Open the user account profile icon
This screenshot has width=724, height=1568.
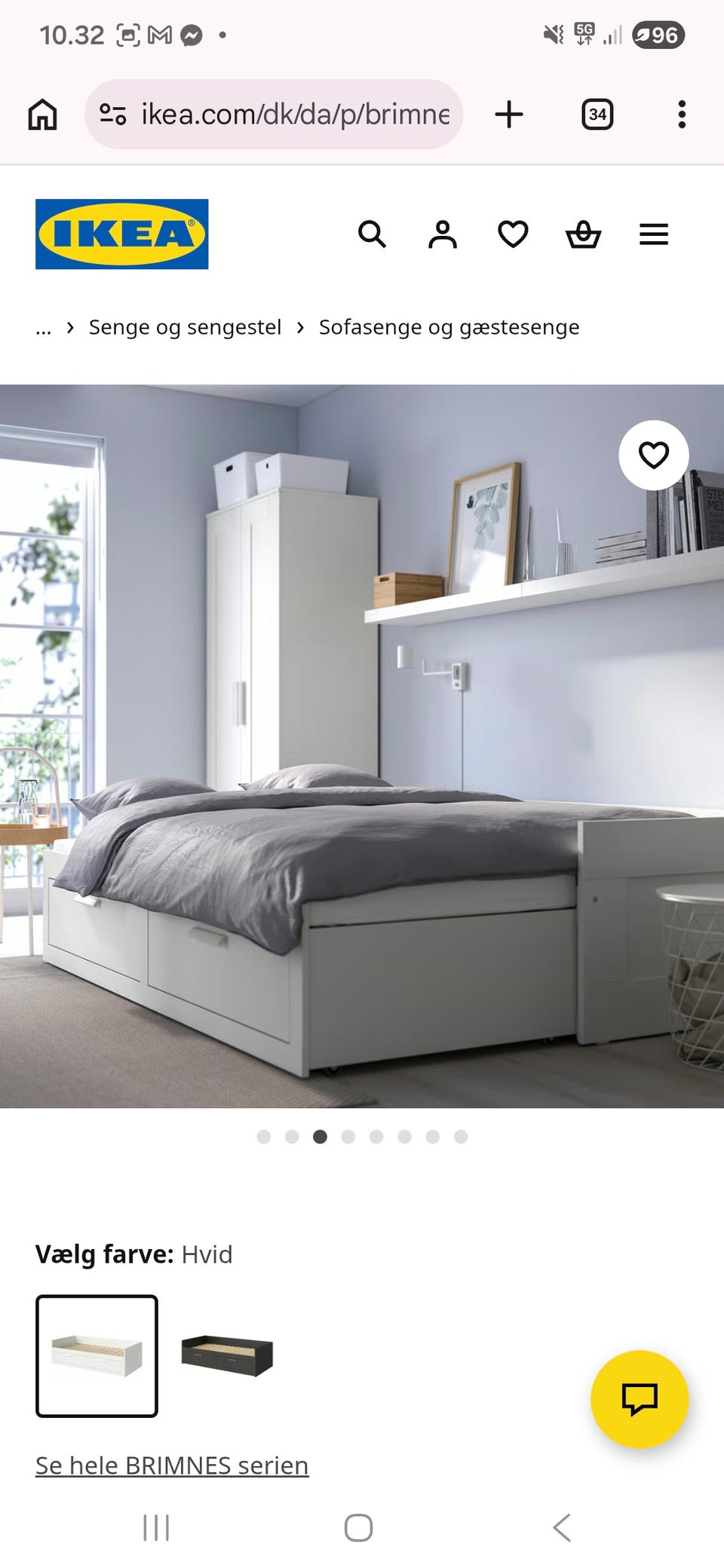443,234
